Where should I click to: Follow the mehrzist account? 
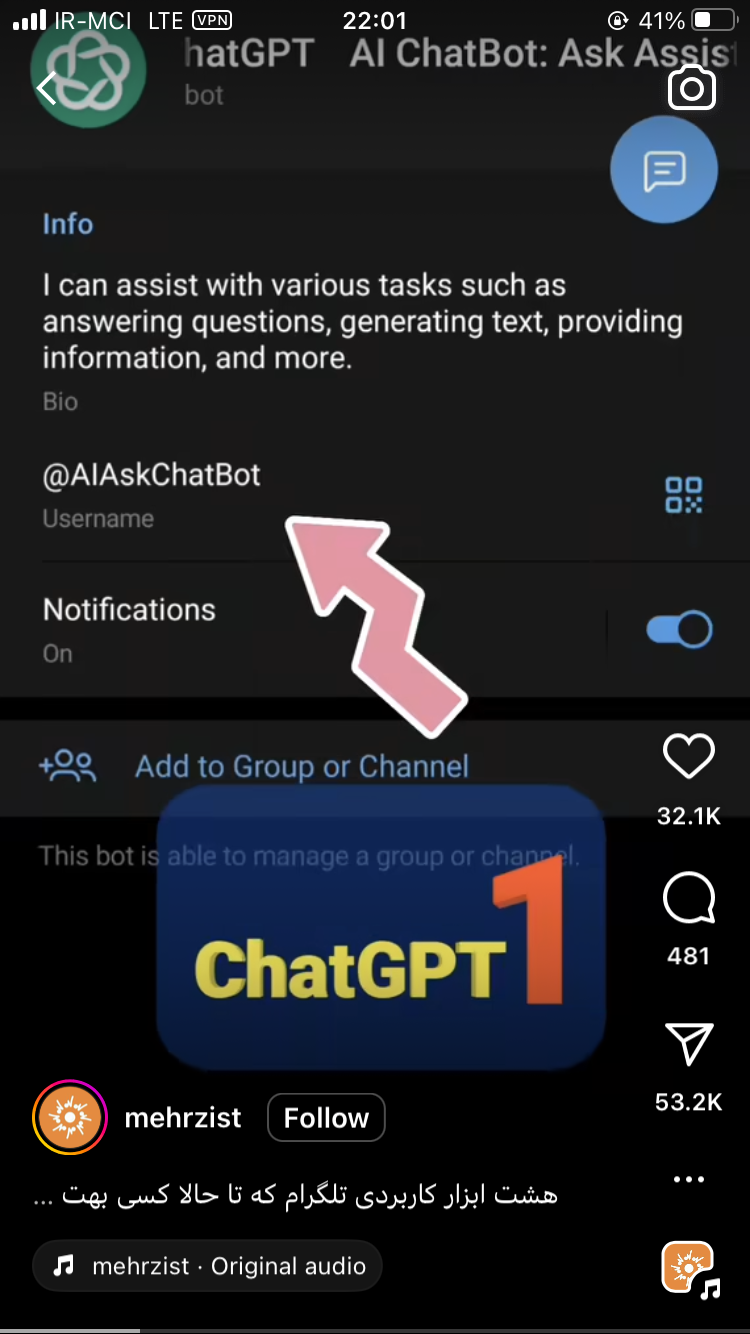point(326,1118)
